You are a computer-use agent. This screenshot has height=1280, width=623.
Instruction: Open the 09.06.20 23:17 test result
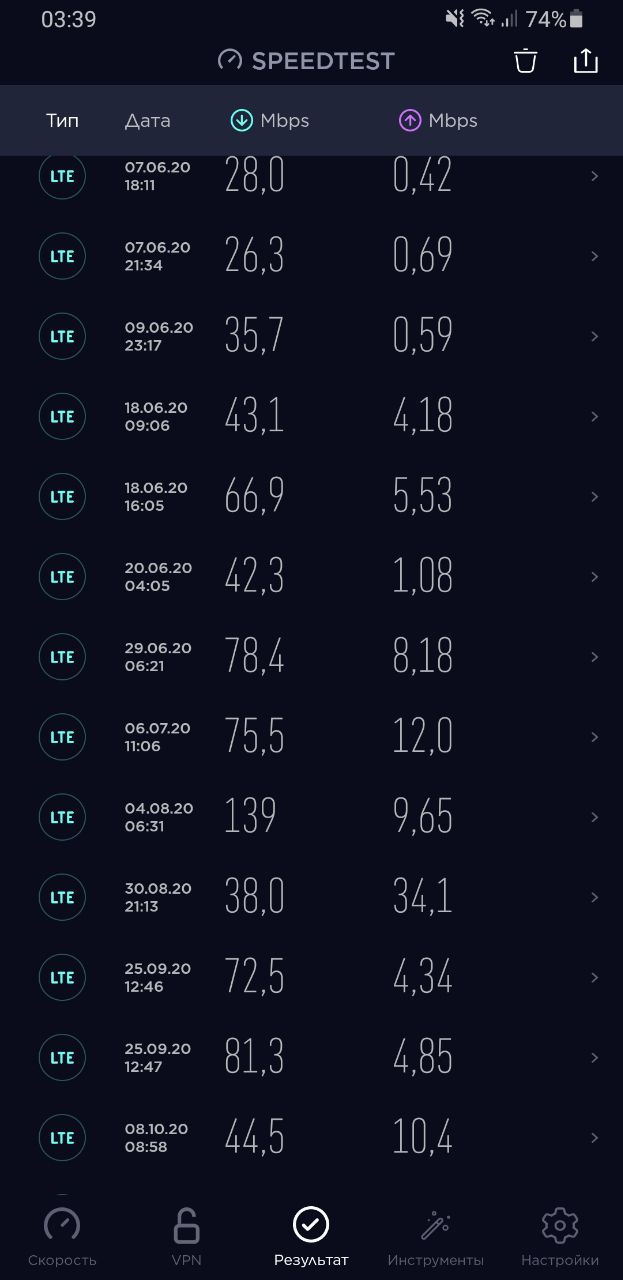click(311, 336)
